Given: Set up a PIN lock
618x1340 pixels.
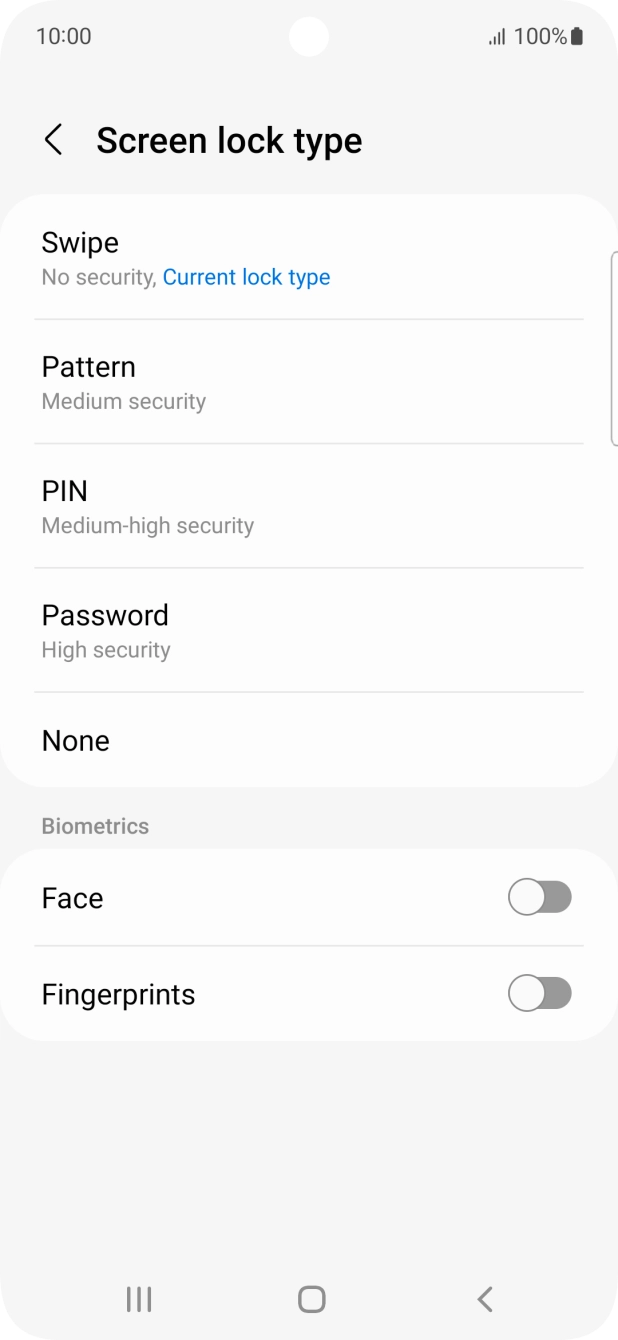Looking at the screenshot, I should [308, 506].
